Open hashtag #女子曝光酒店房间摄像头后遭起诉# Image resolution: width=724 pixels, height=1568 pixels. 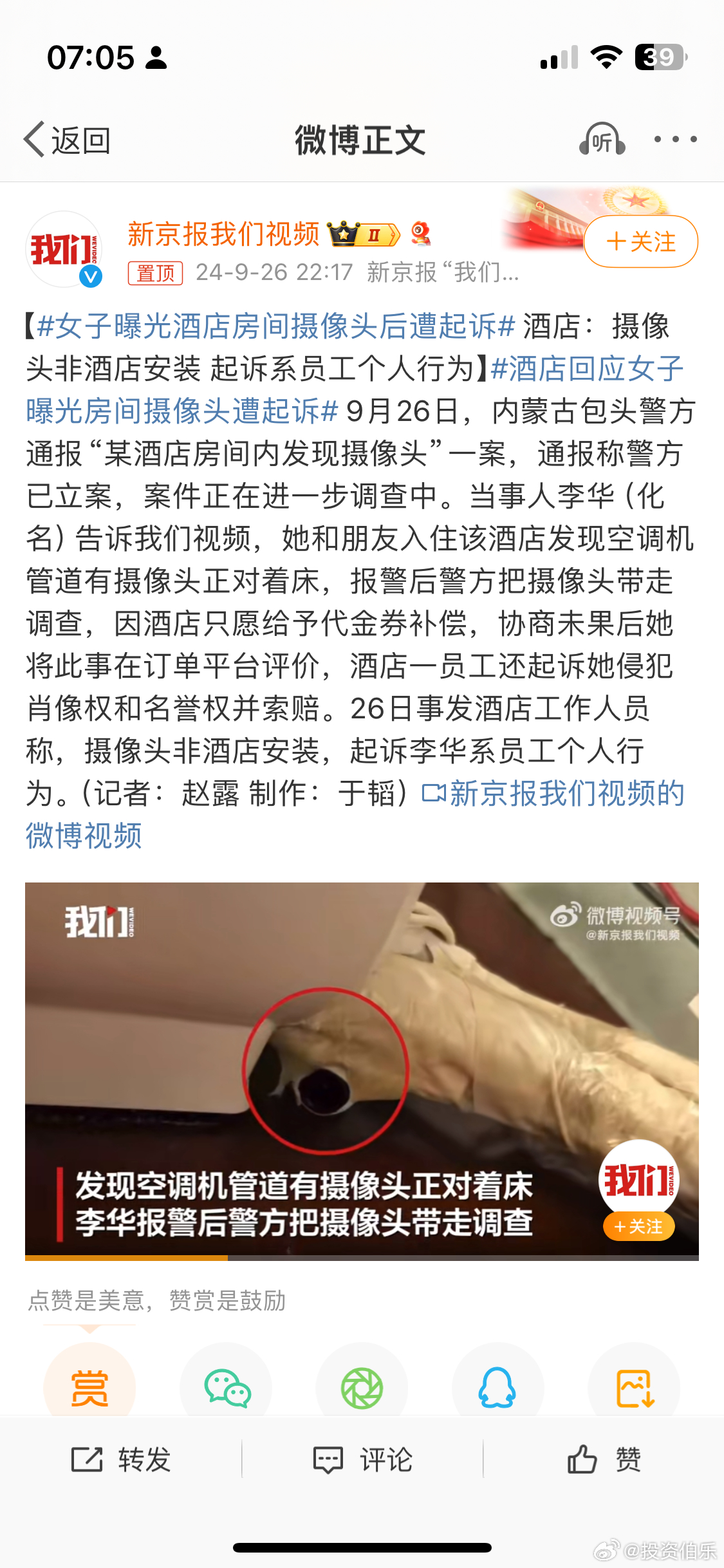276,326
